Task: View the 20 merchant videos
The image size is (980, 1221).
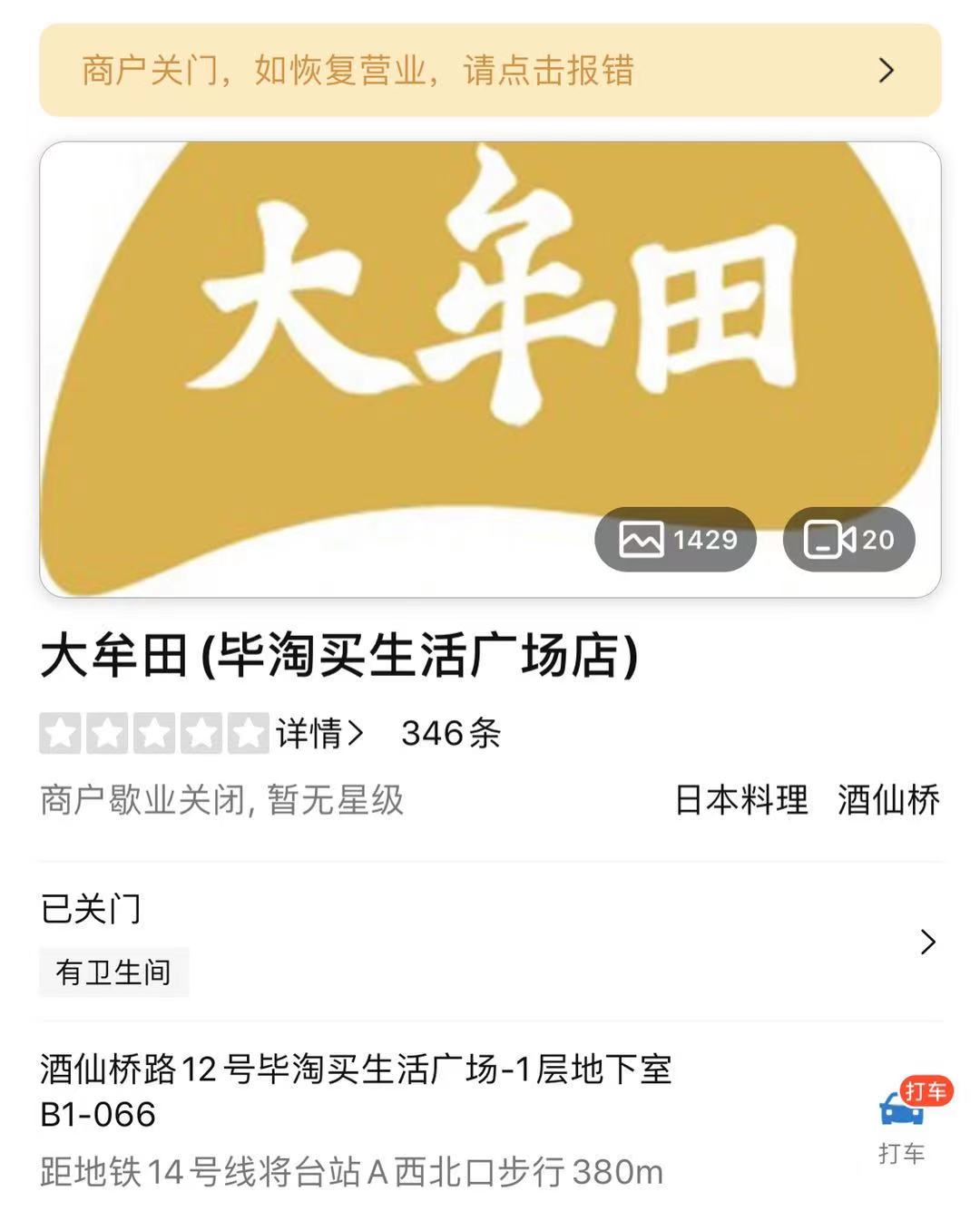Action: click(x=848, y=540)
